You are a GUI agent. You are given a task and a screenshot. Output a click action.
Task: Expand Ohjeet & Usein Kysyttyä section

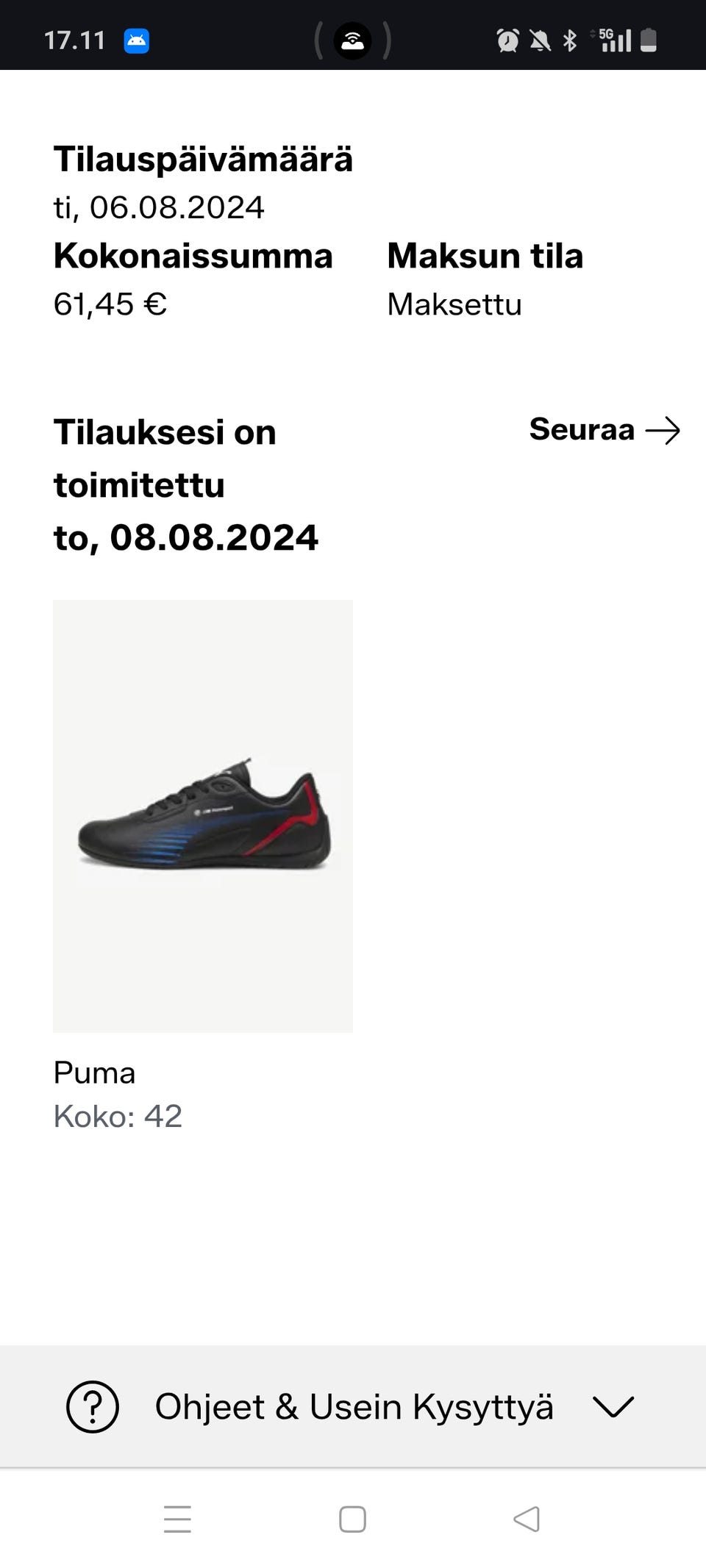coord(353,1407)
